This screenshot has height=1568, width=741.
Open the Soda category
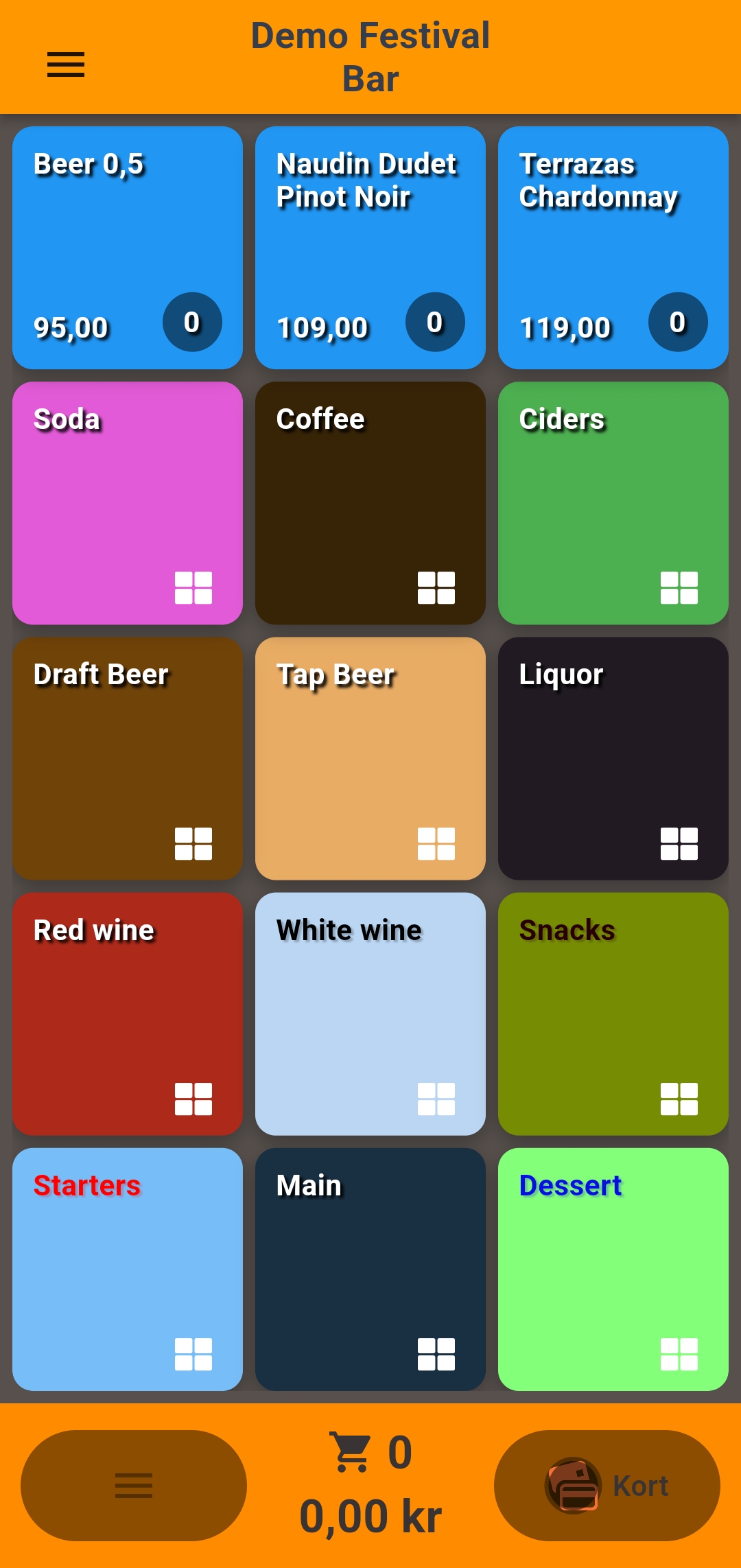click(x=127, y=502)
